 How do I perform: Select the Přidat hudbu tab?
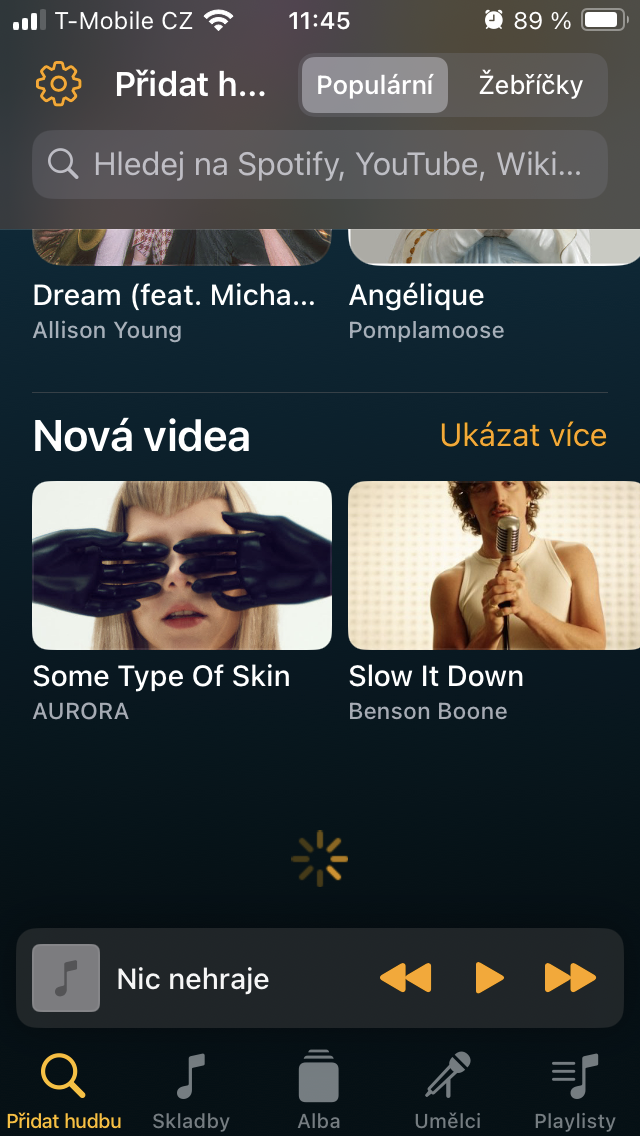[63, 1090]
